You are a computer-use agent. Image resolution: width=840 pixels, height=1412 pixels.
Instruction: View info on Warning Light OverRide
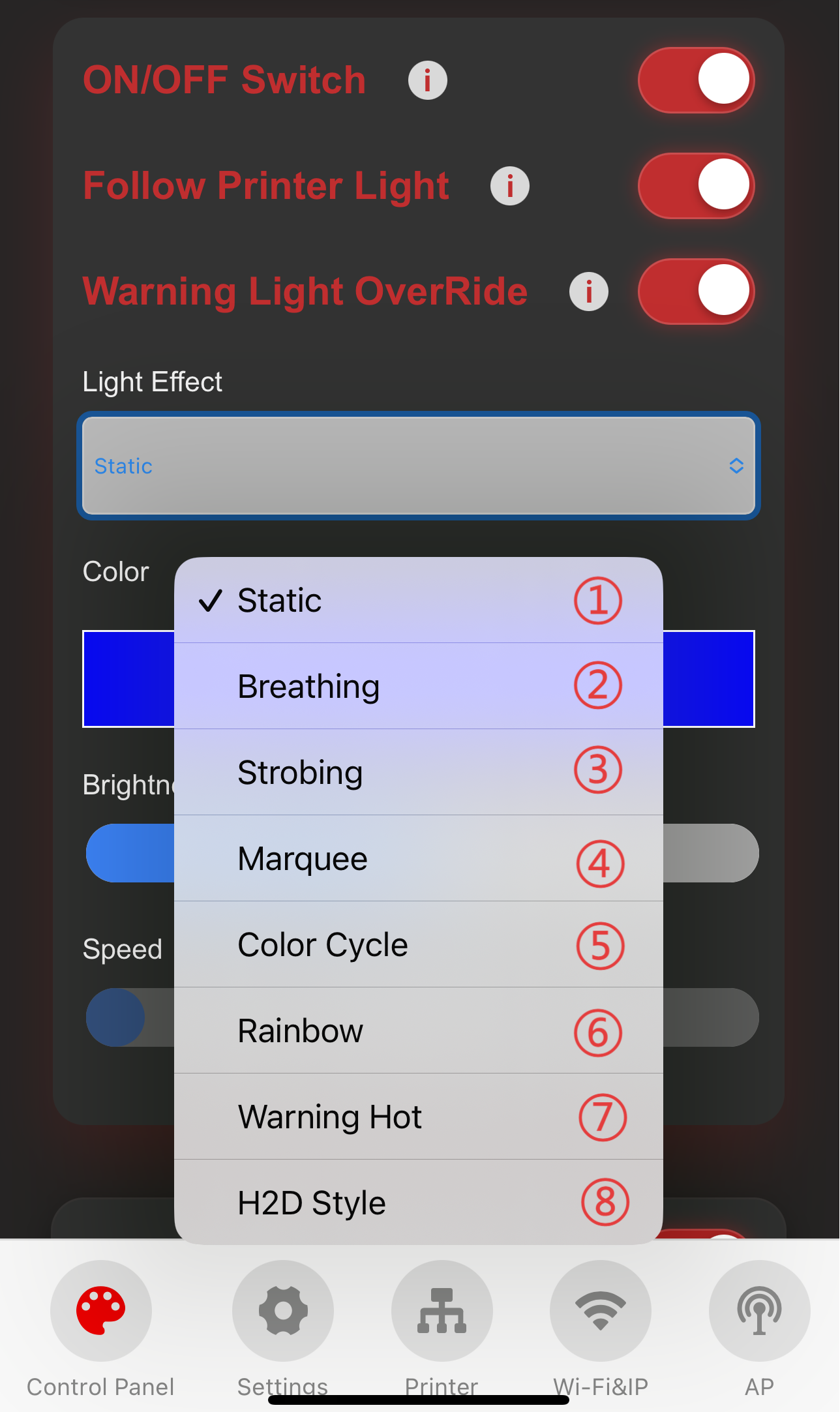pos(588,292)
